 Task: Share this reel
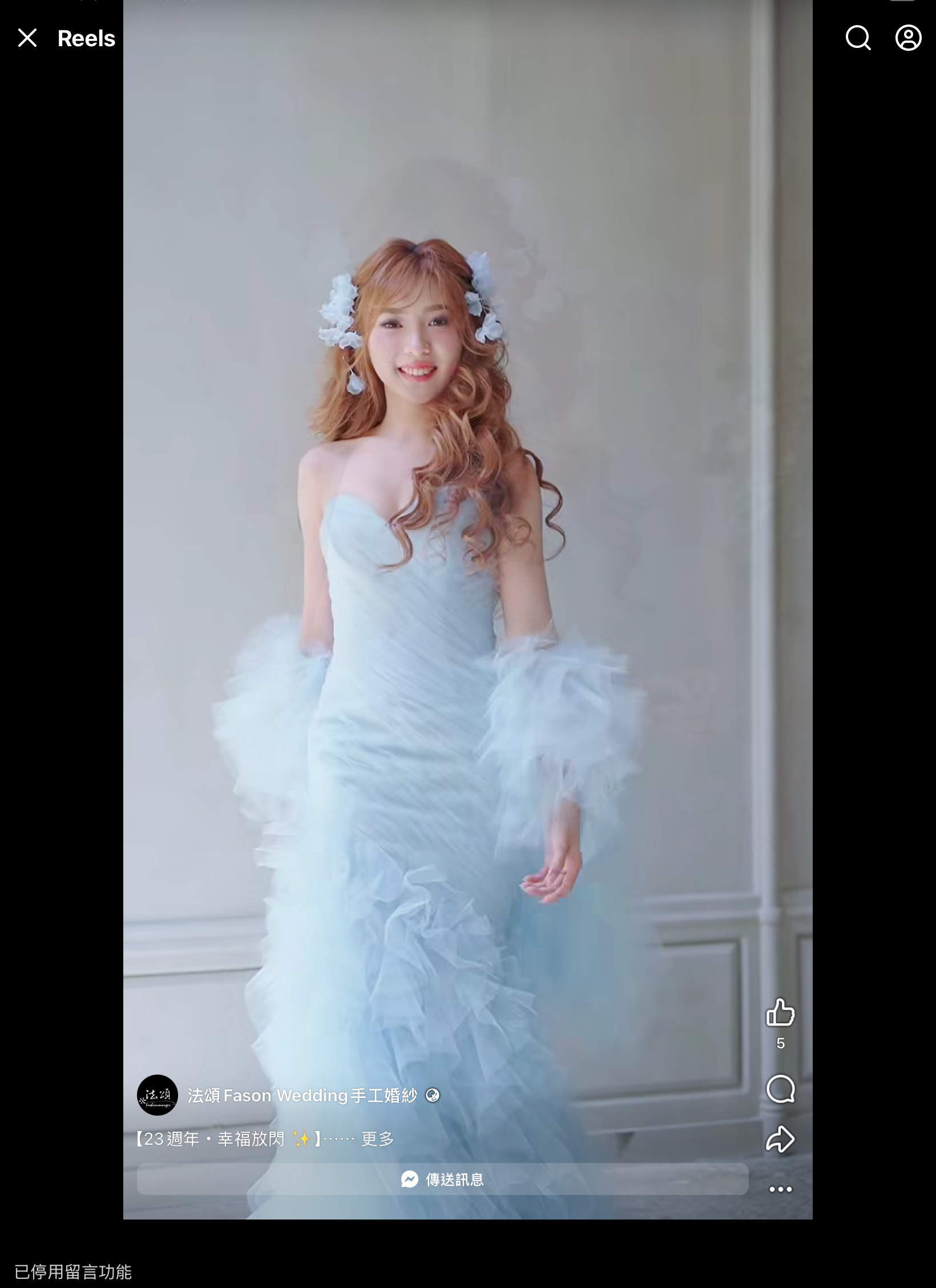click(x=780, y=1139)
